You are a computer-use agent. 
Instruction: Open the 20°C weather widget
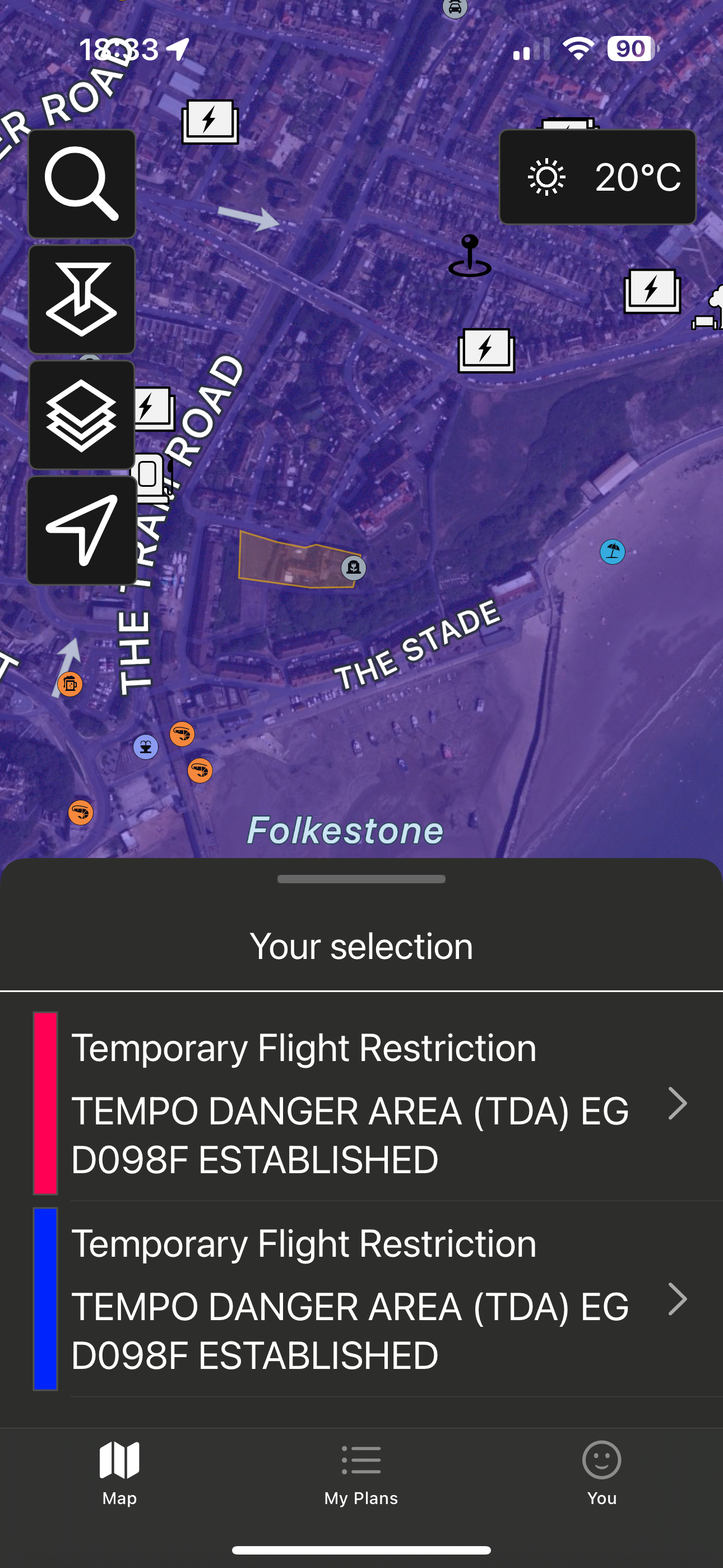tap(597, 177)
